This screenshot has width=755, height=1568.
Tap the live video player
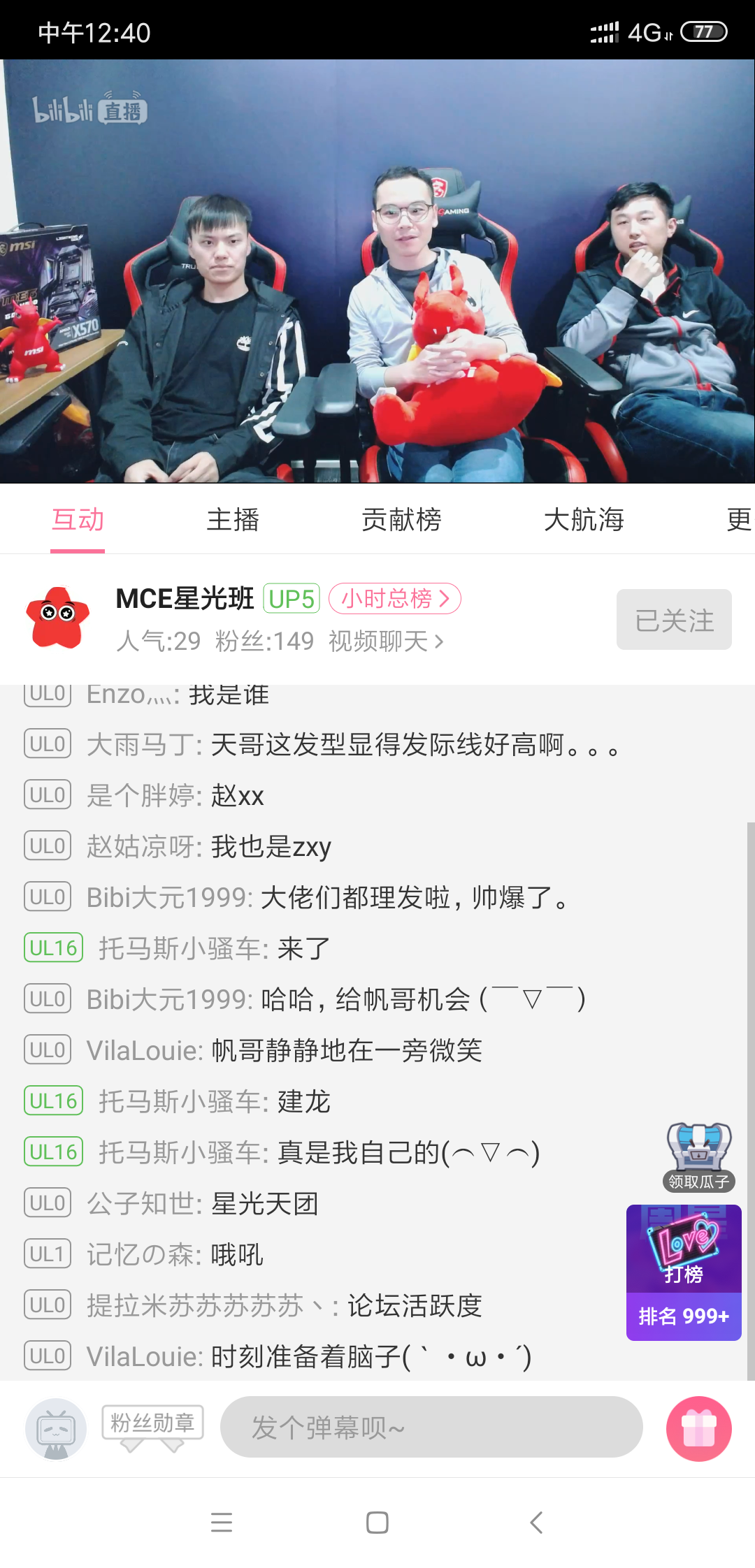[377, 271]
